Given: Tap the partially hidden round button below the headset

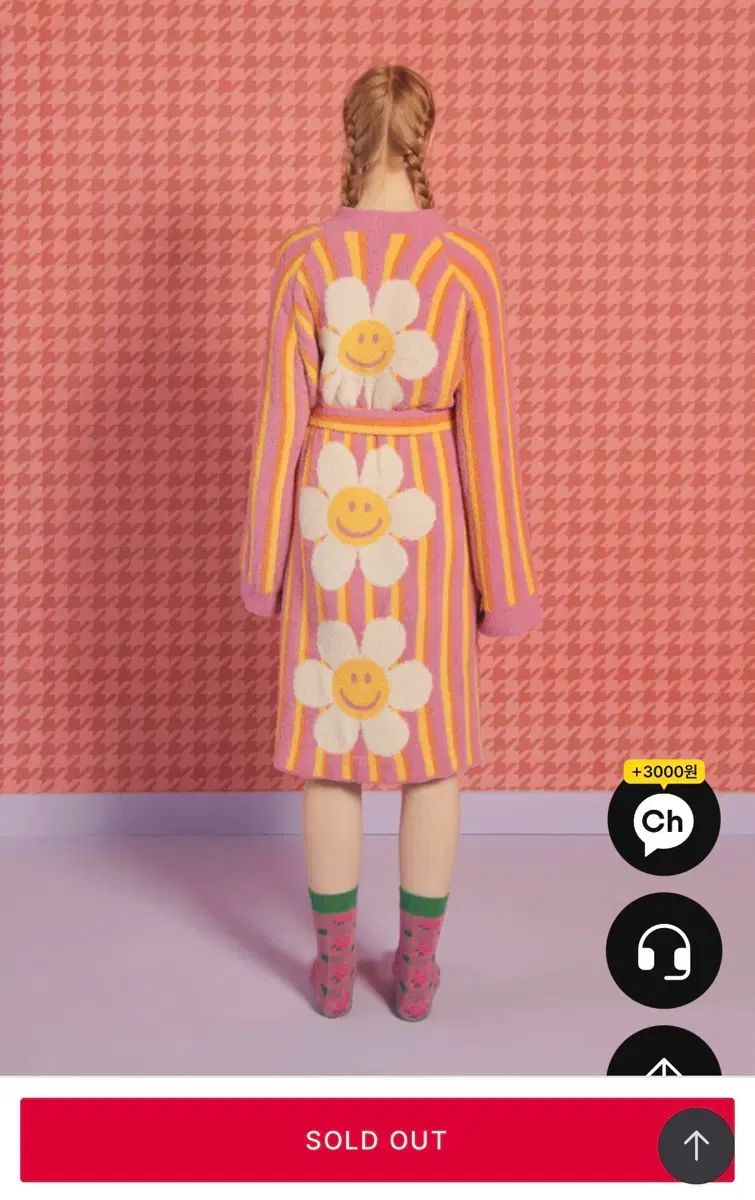Looking at the screenshot, I should pyautogui.click(x=663, y=1053).
